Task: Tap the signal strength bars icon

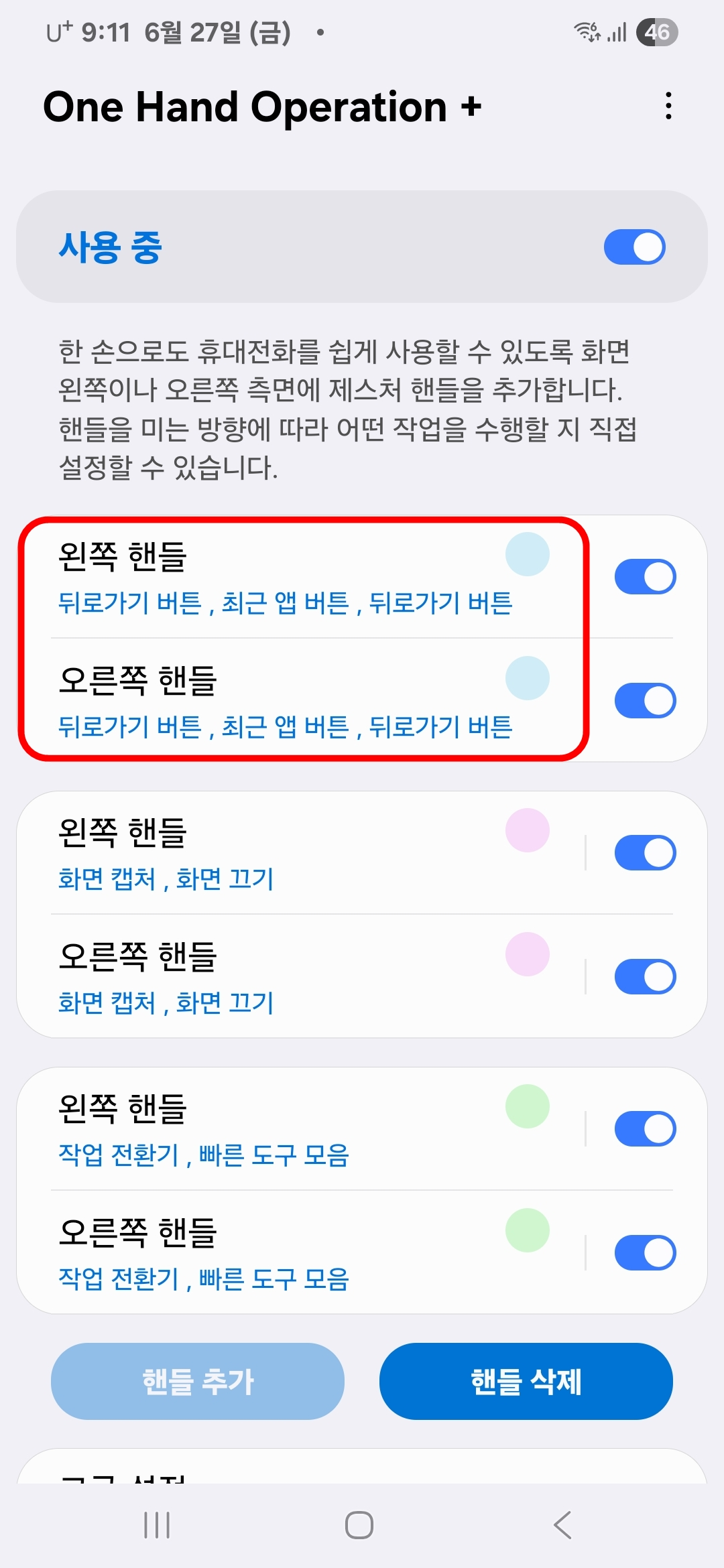Action: coord(615,31)
